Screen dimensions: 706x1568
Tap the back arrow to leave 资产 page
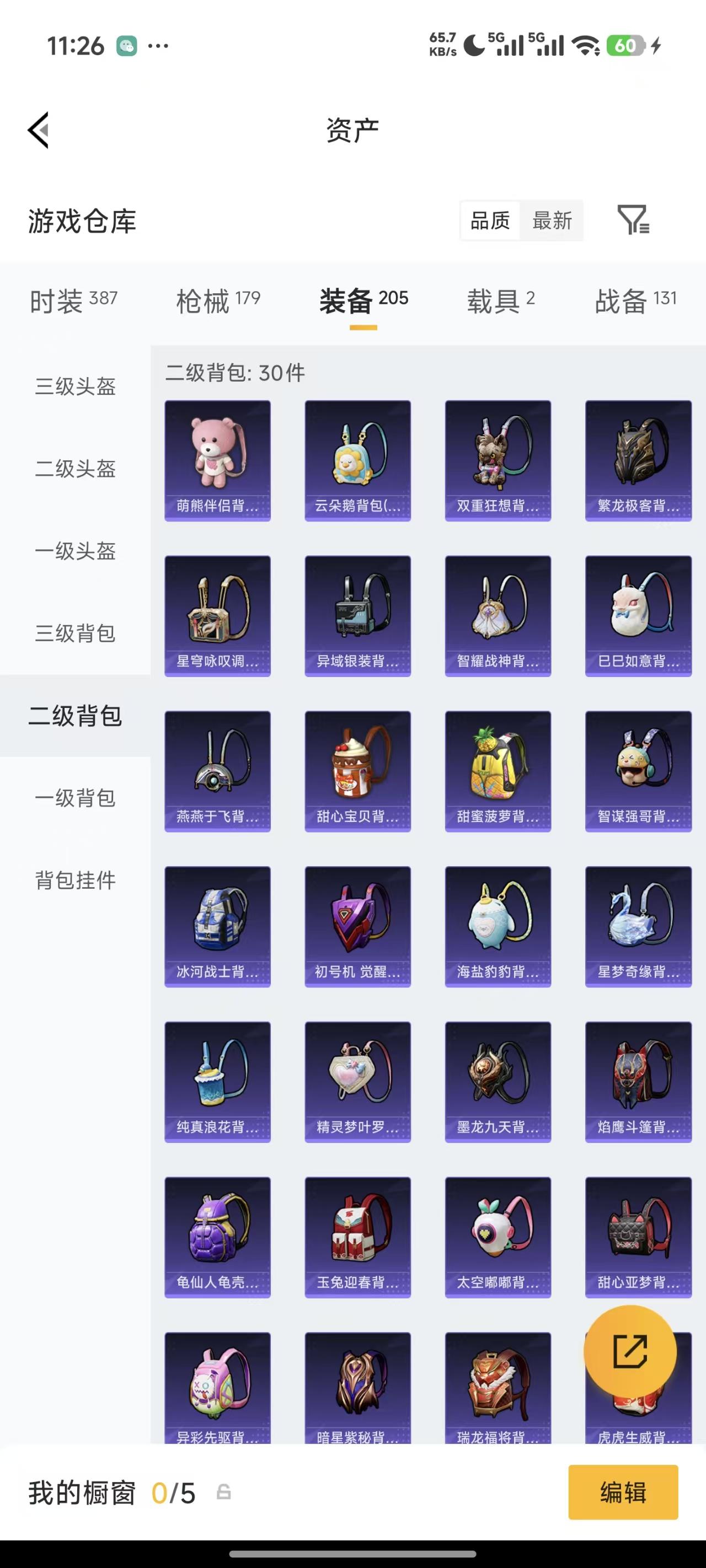(x=38, y=130)
